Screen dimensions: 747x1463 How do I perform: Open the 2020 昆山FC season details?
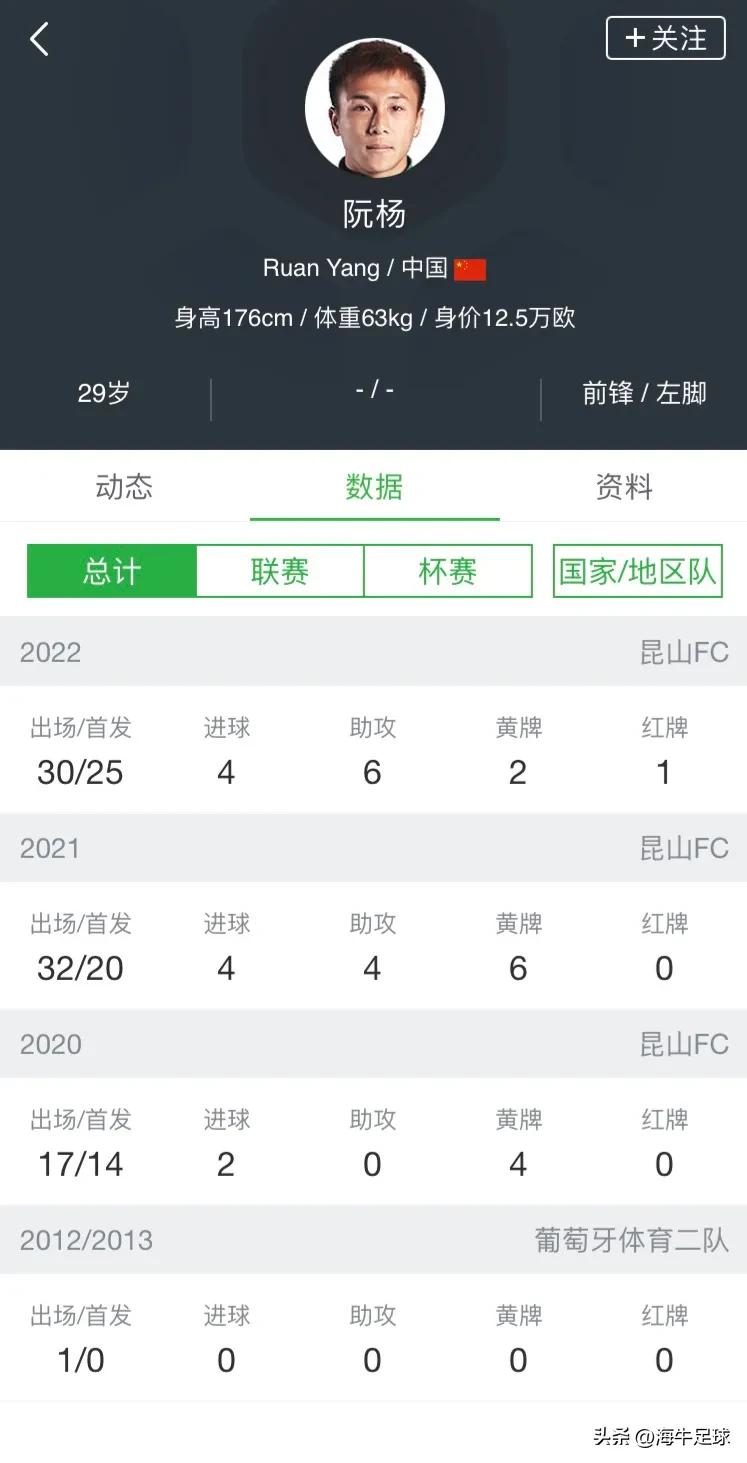(373, 1043)
